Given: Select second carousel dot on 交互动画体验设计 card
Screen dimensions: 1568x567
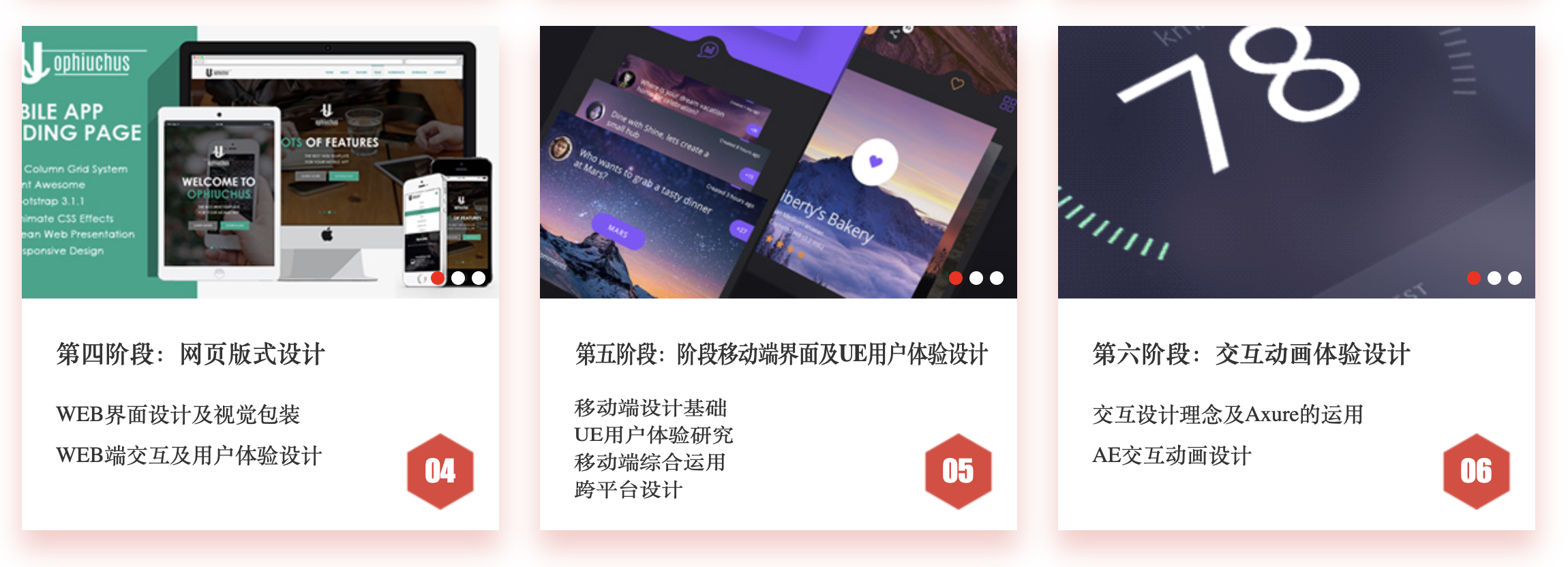Looking at the screenshot, I should click(x=1494, y=278).
